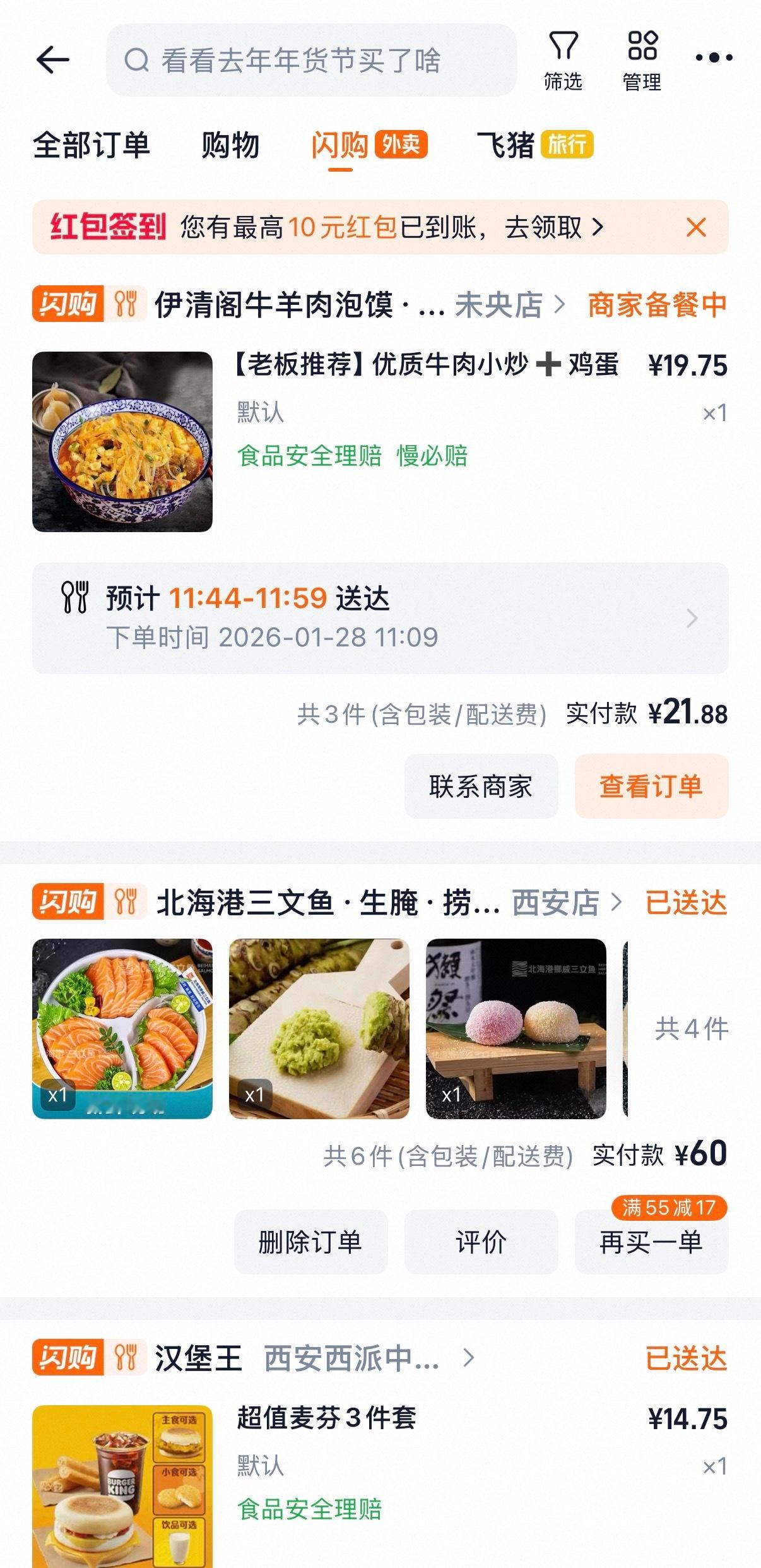The image size is (761, 1568).
Task: Tap 再买一单 to reorder from 北海港三文鱼
Action: pyautogui.click(x=651, y=1242)
